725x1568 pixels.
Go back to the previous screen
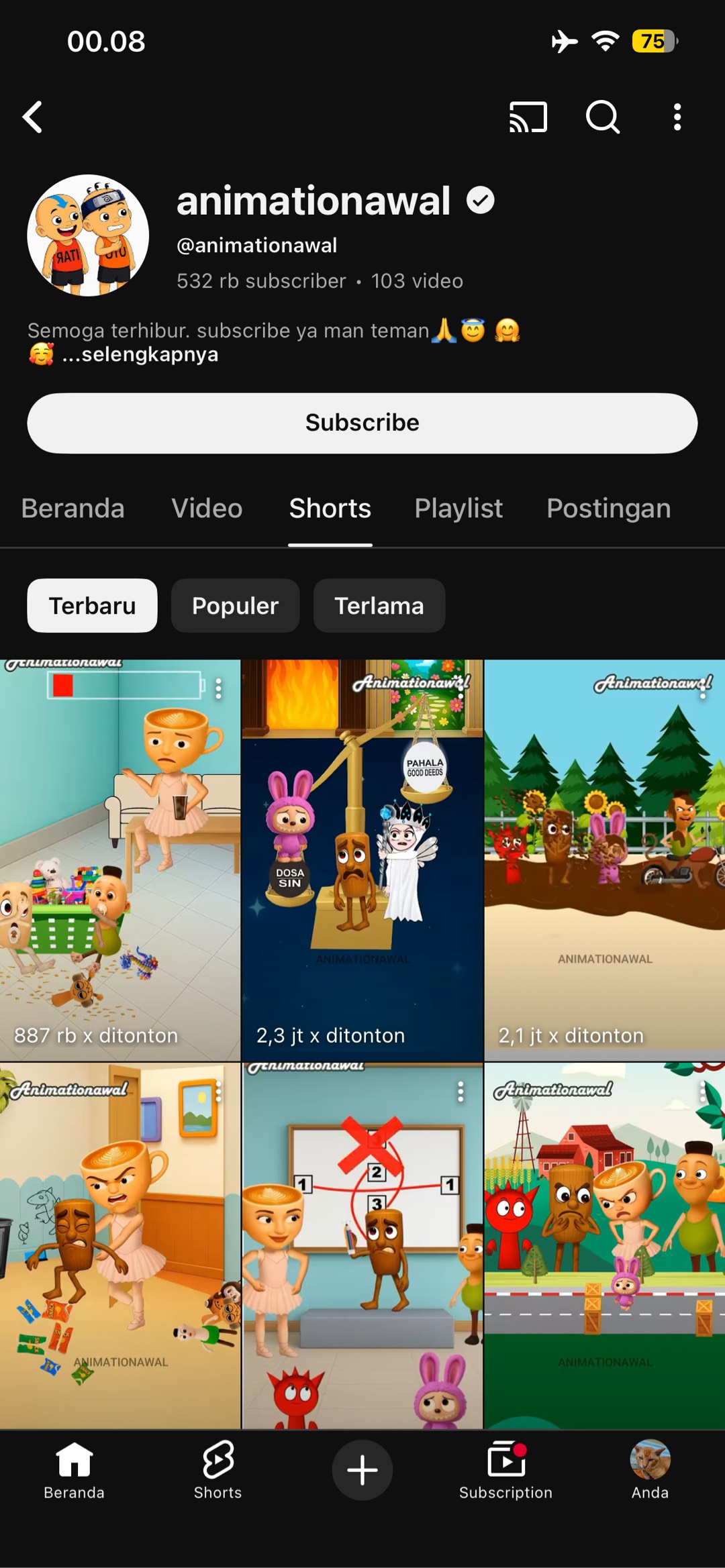click(x=33, y=117)
